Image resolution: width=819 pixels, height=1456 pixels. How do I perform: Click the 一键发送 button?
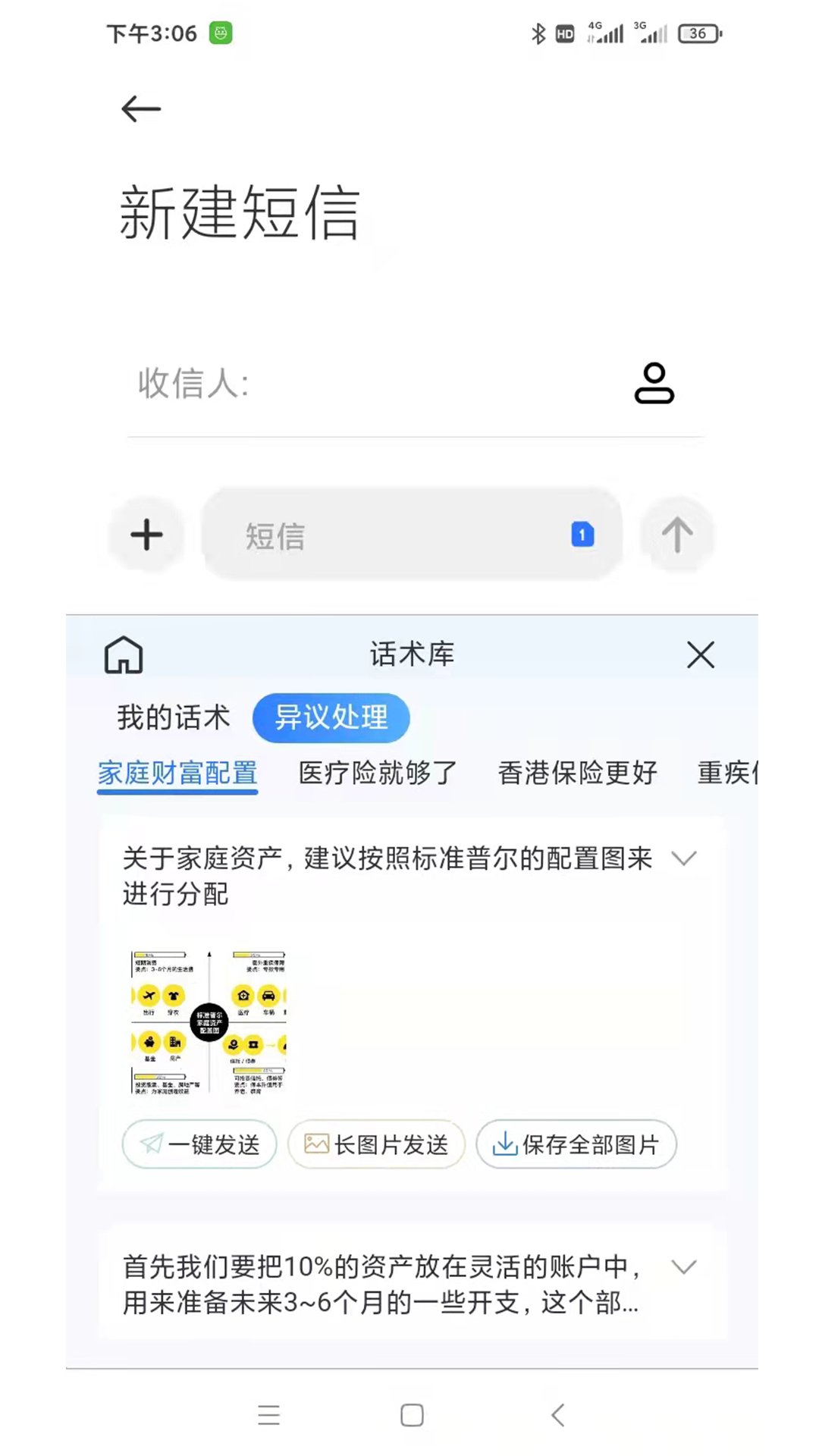click(x=199, y=1144)
